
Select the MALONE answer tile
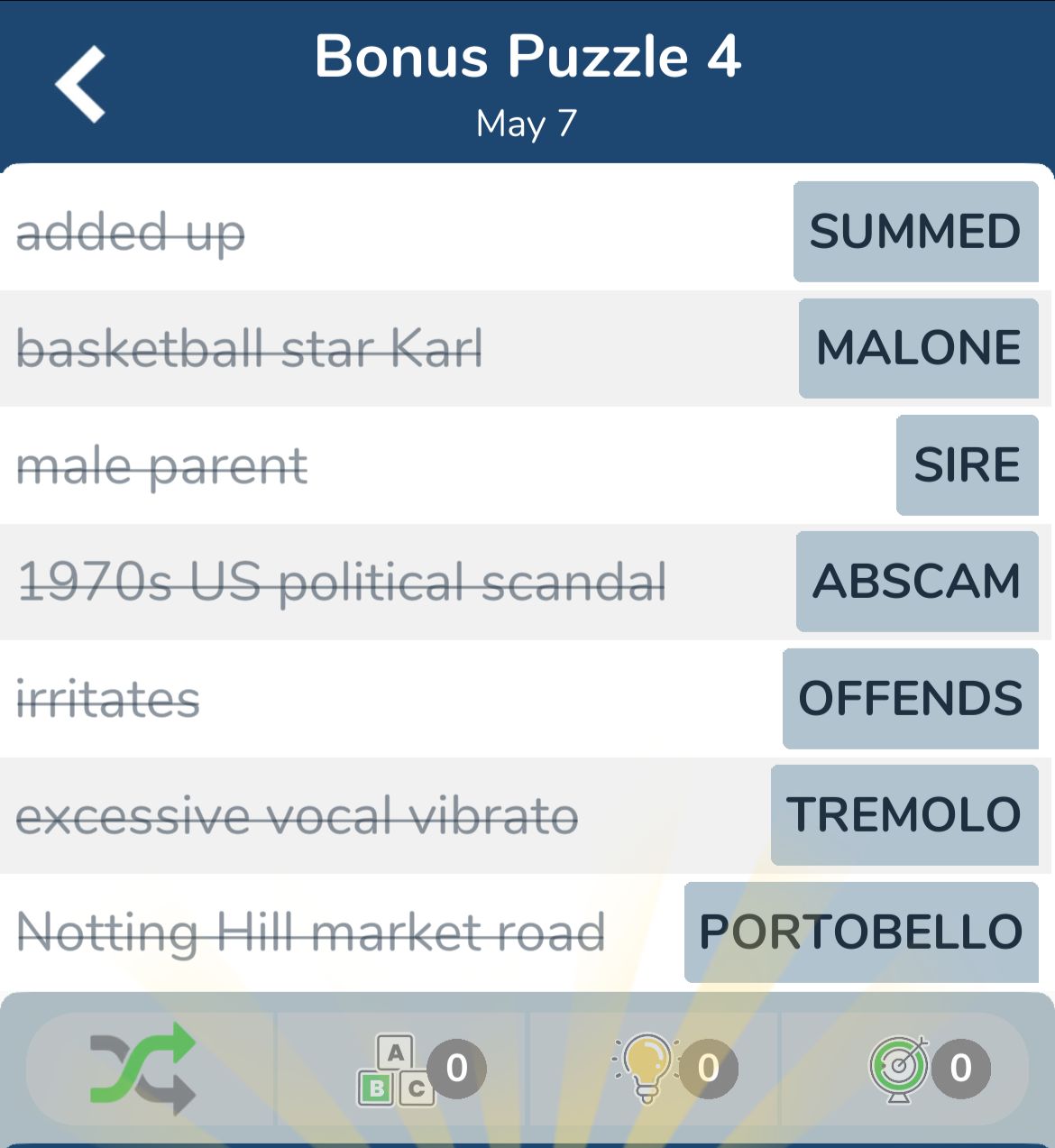(918, 348)
